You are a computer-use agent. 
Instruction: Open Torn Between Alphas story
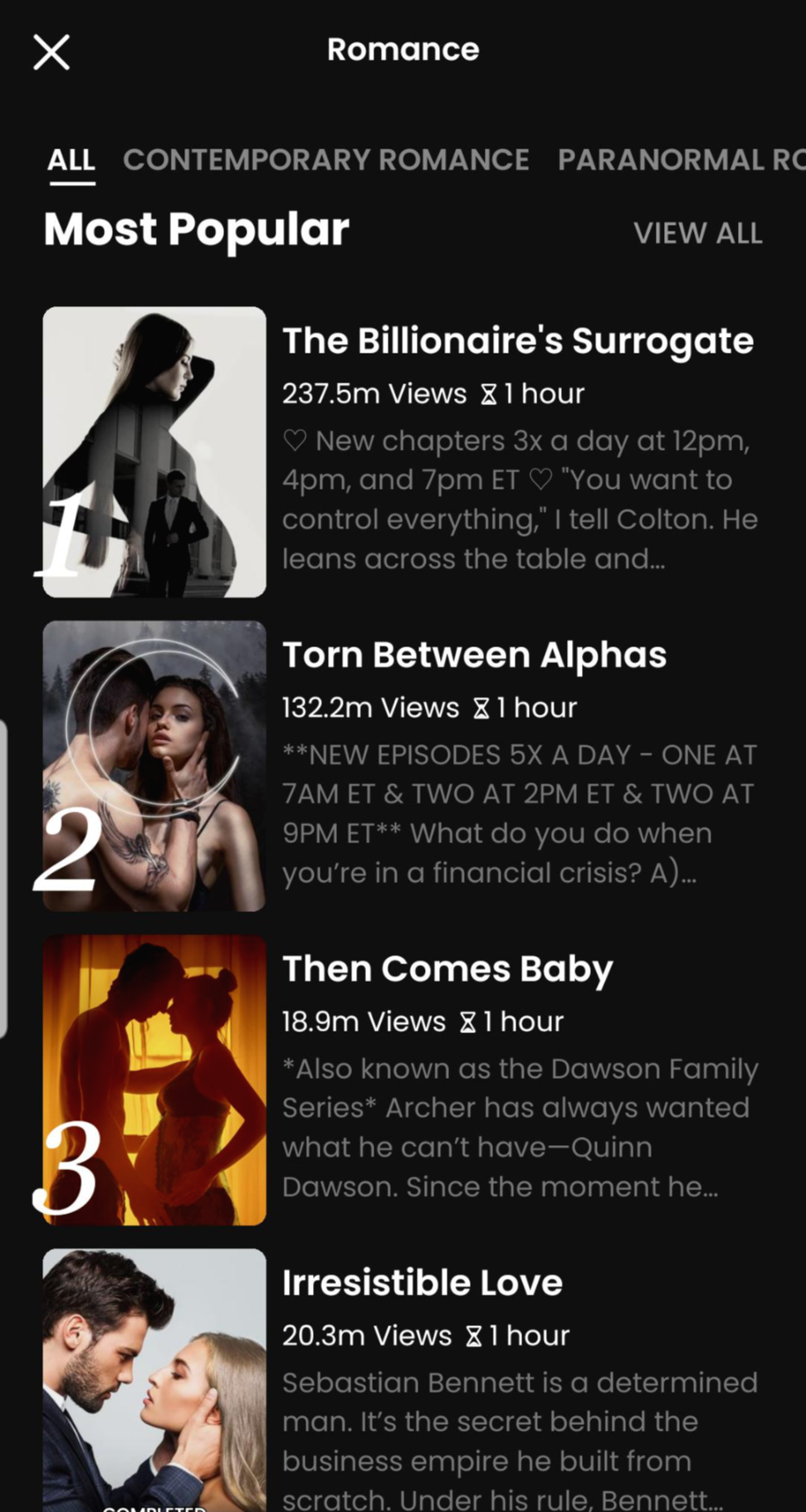(474, 655)
